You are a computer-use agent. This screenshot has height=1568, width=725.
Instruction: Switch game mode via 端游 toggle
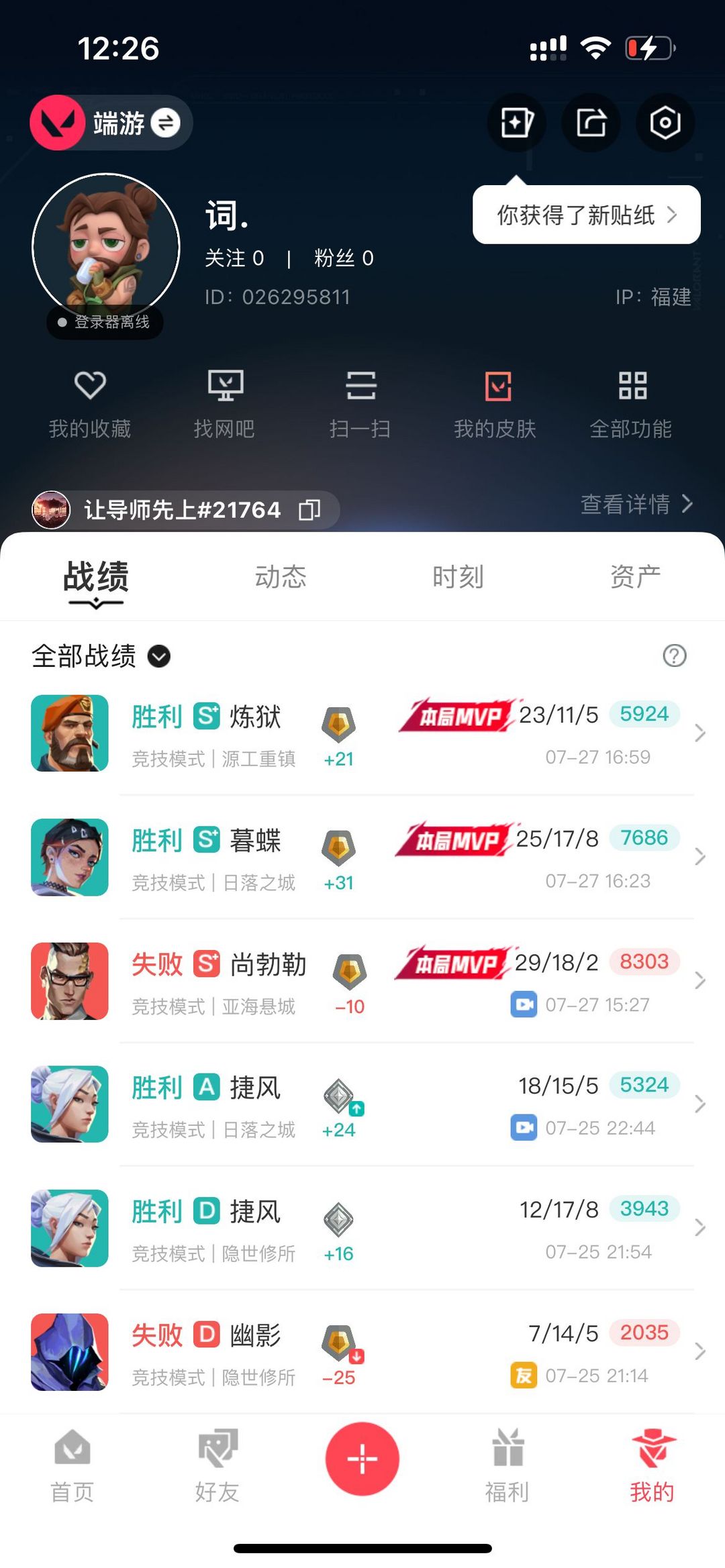pyautogui.click(x=165, y=123)
